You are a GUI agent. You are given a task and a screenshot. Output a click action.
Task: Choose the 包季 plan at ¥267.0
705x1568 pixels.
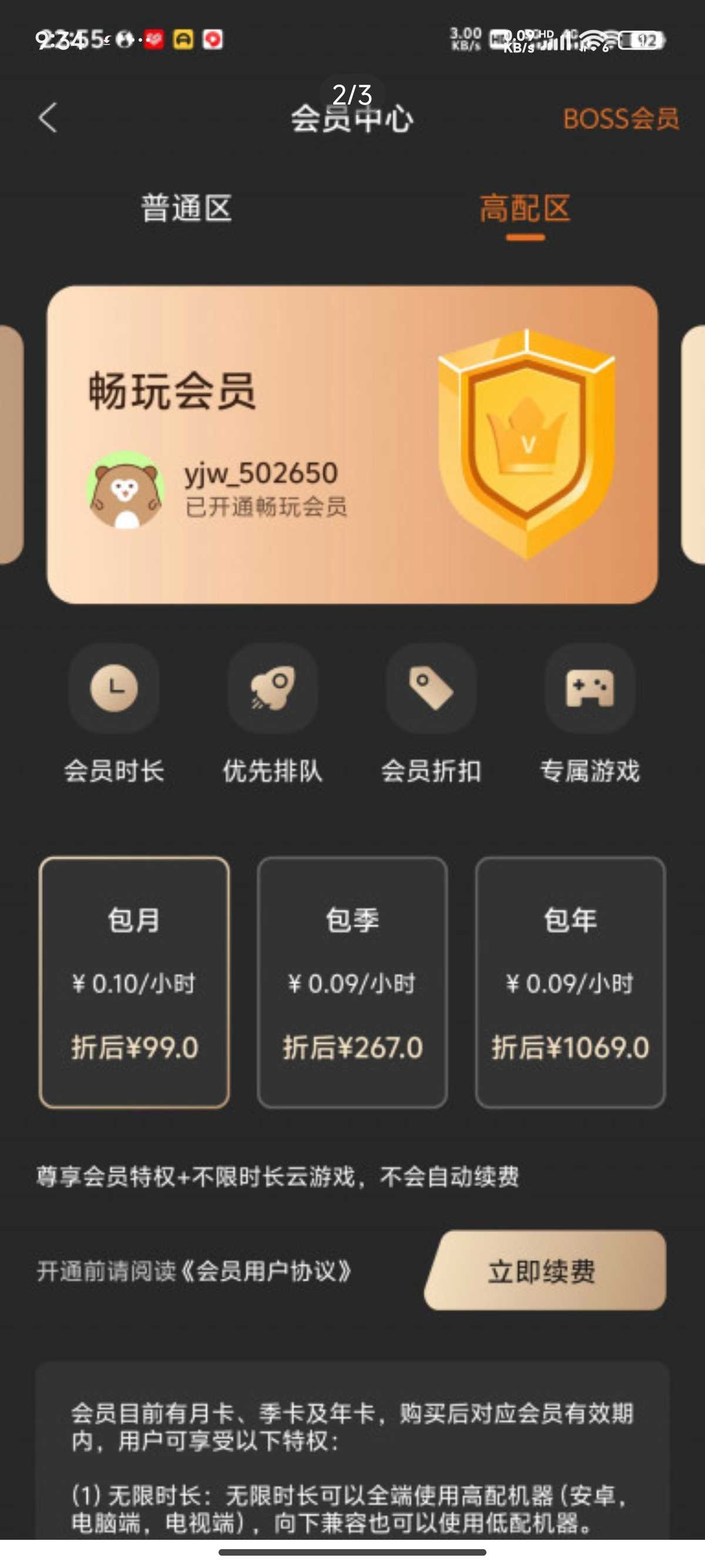click(352, 982)
